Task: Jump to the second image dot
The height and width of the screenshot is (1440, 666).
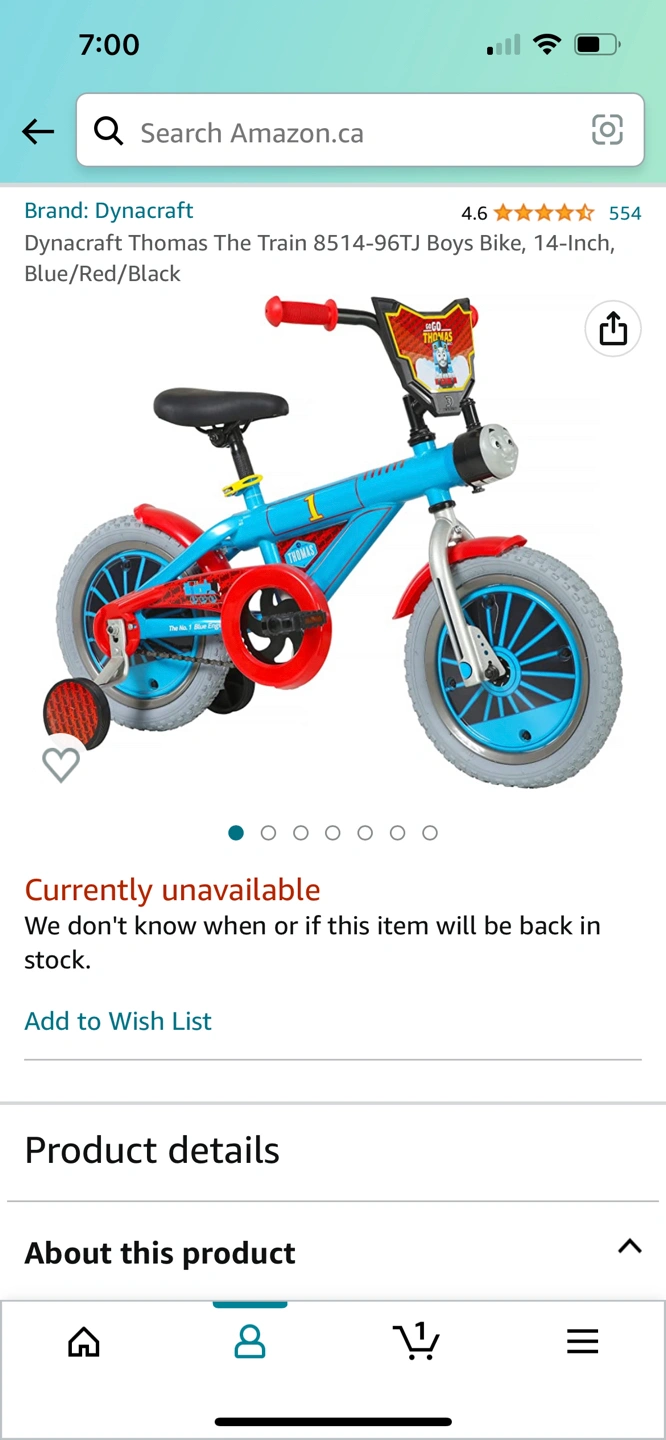Action: pyautogui.click(x=268, y=832)
